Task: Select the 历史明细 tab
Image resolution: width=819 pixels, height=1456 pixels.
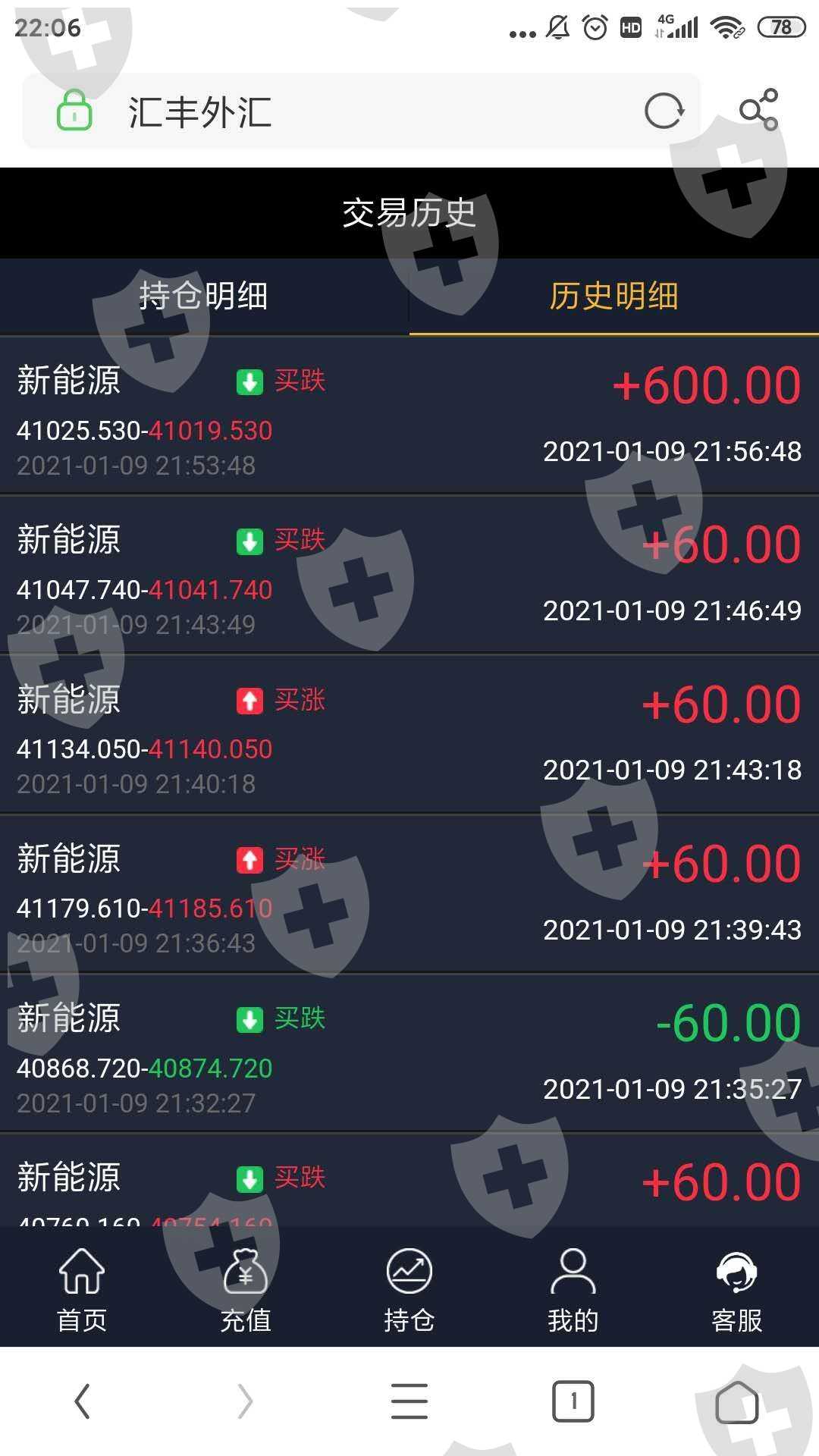Action: tap(613, 296)
